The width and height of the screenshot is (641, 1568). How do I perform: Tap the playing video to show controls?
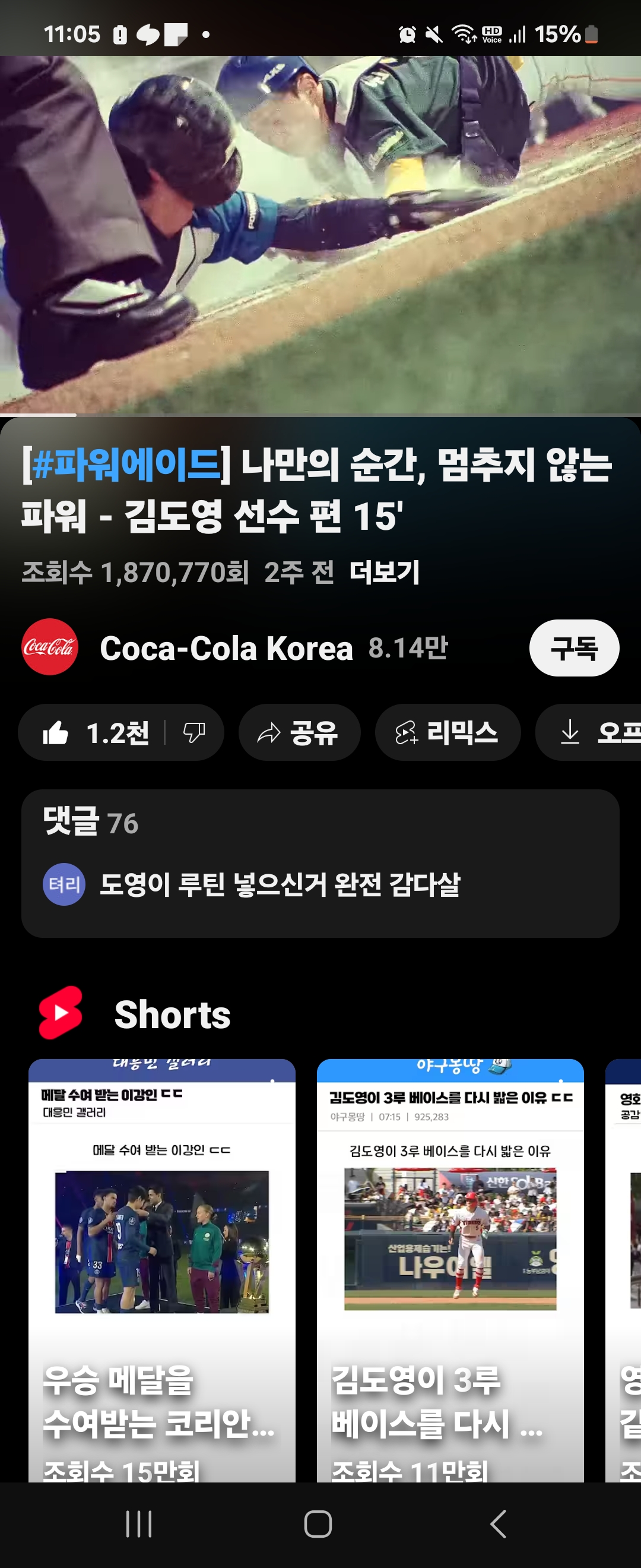click(x=320, y=235)
